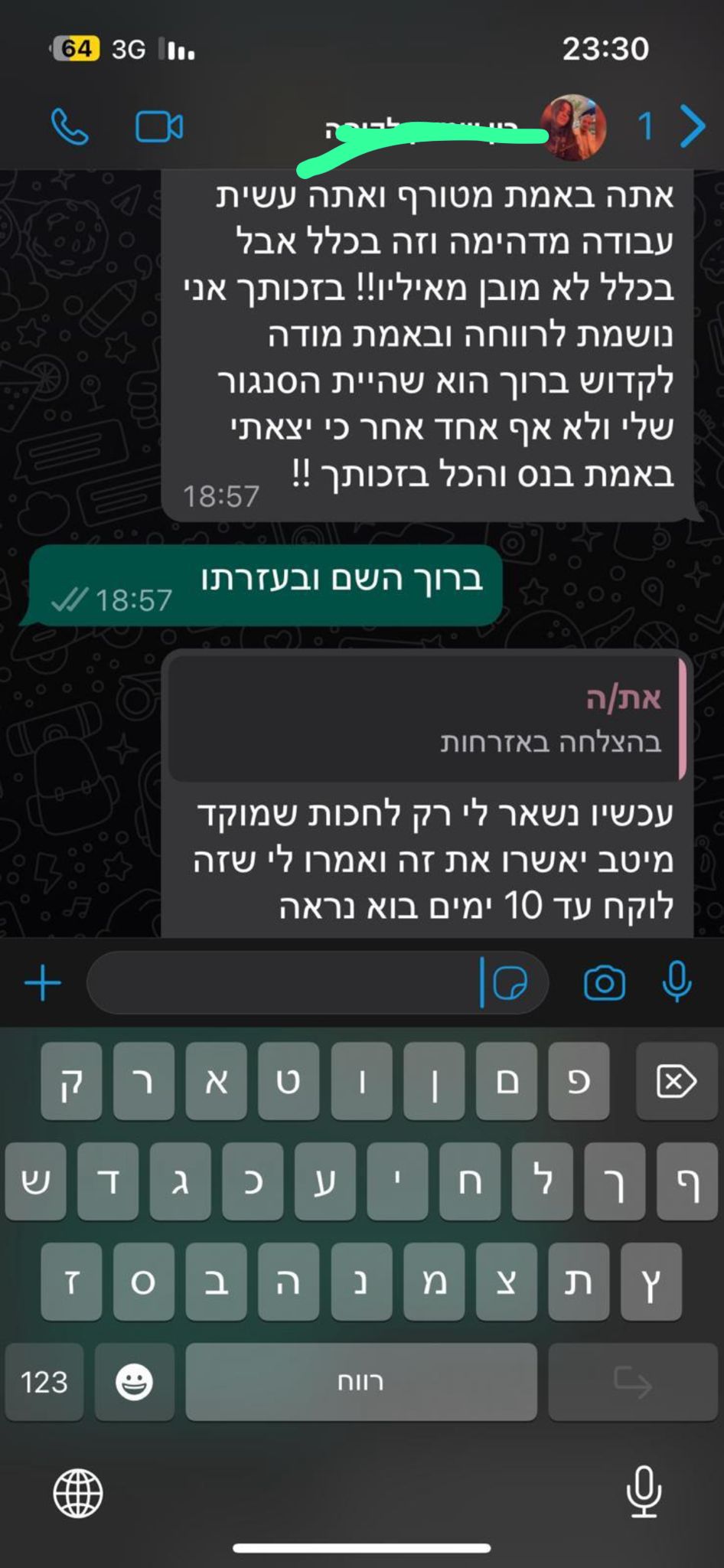Start keyboard dictation microphone
This screenshot has width=724, height=1568.
pos(644,1491)
